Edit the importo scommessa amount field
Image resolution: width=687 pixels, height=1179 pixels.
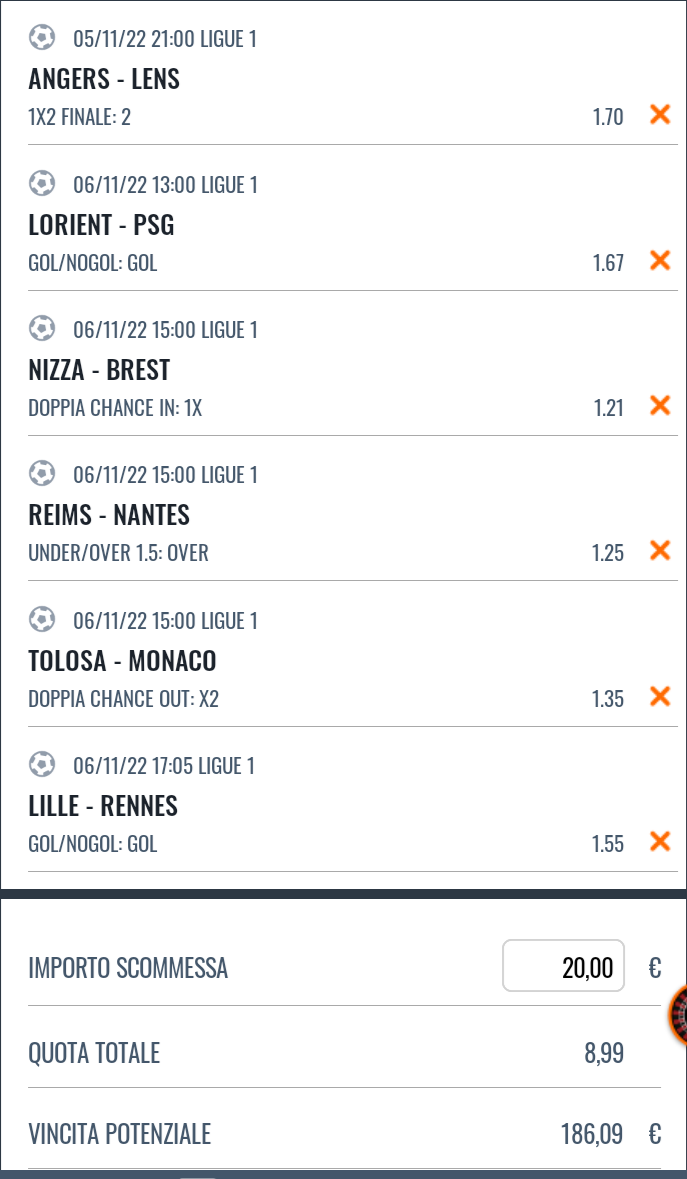pos(563,966)
